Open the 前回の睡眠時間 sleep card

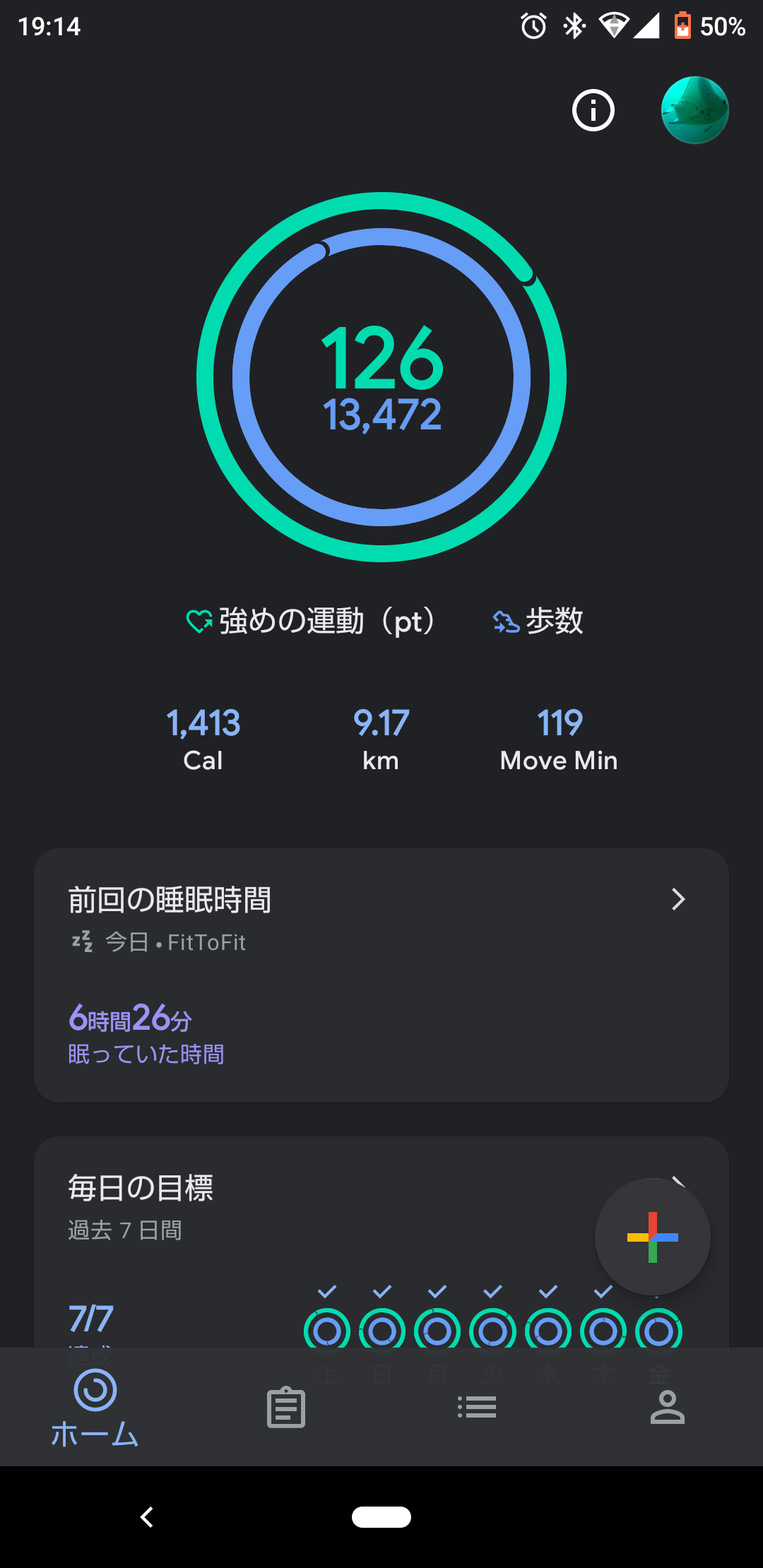tap(381, 975)
